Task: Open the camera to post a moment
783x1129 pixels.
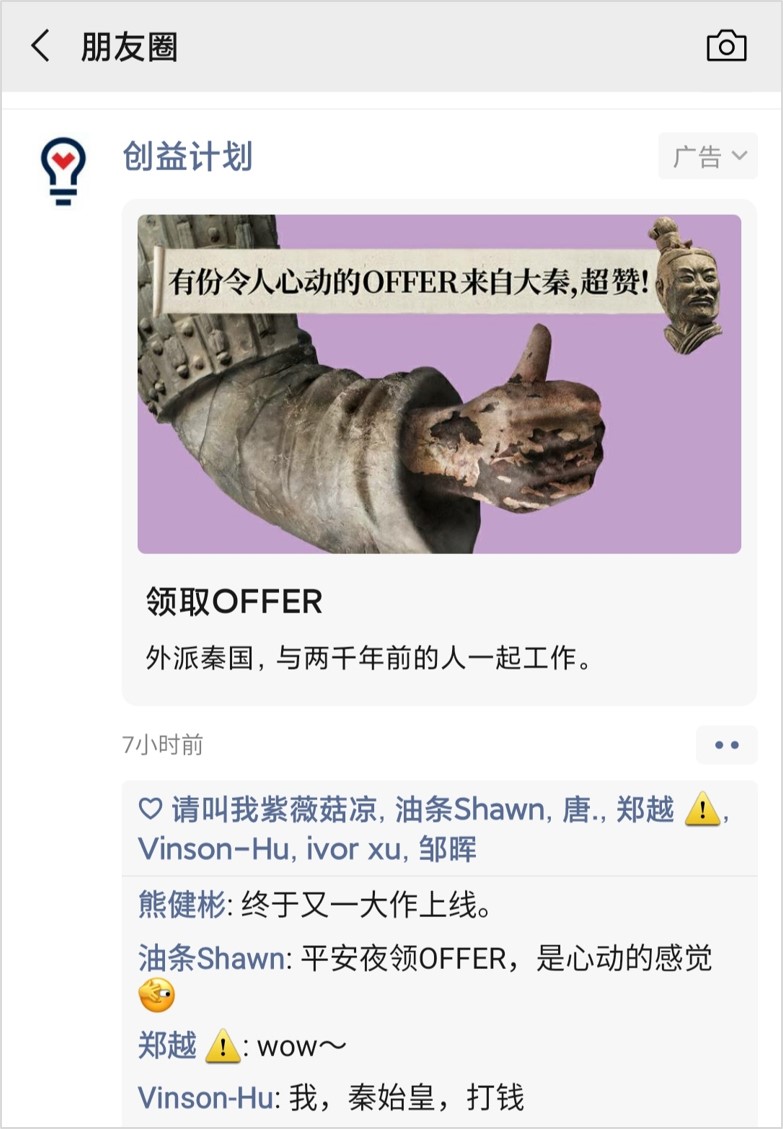Action: [x=726, y=46]
